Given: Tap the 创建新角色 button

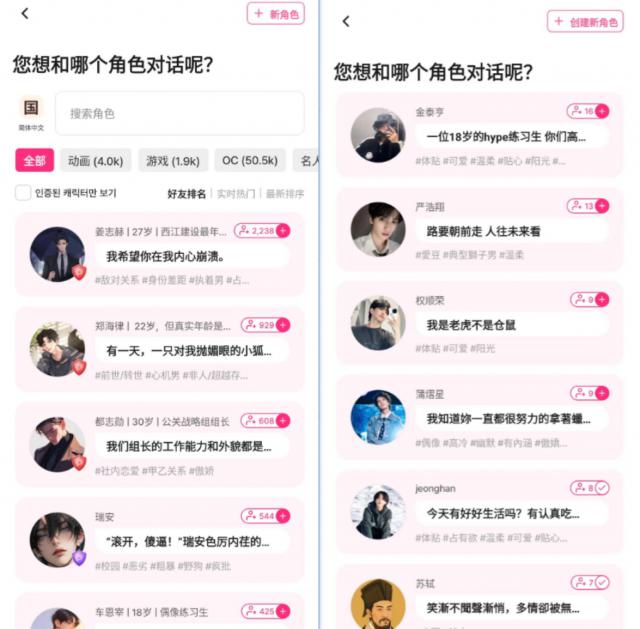Looking at the screenshot, I should [x=585, y=22].
